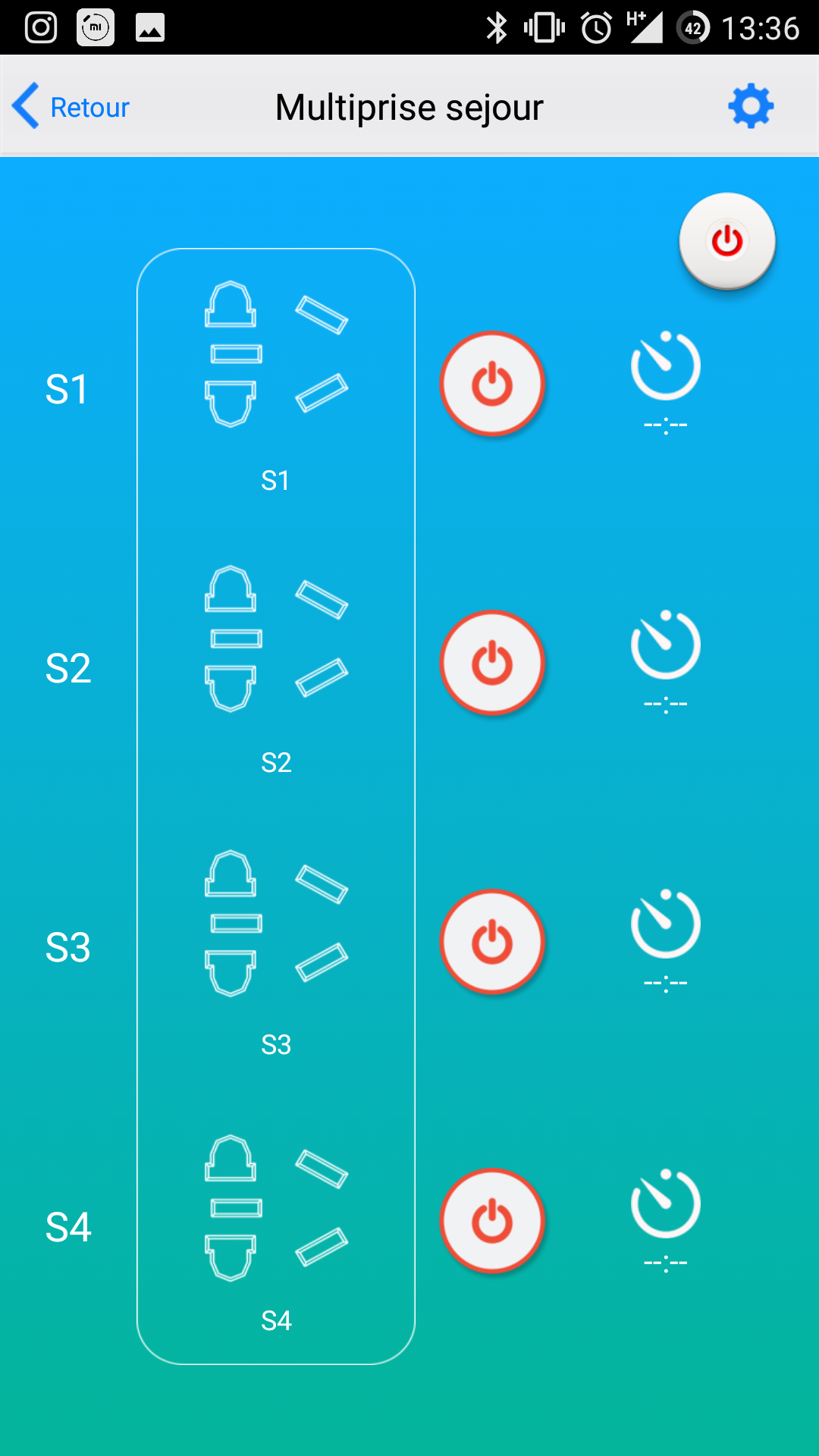This screenshot has height=1456, width=819.
Task: Toggle the master power button for all sockets
Action: click(726, 241)
